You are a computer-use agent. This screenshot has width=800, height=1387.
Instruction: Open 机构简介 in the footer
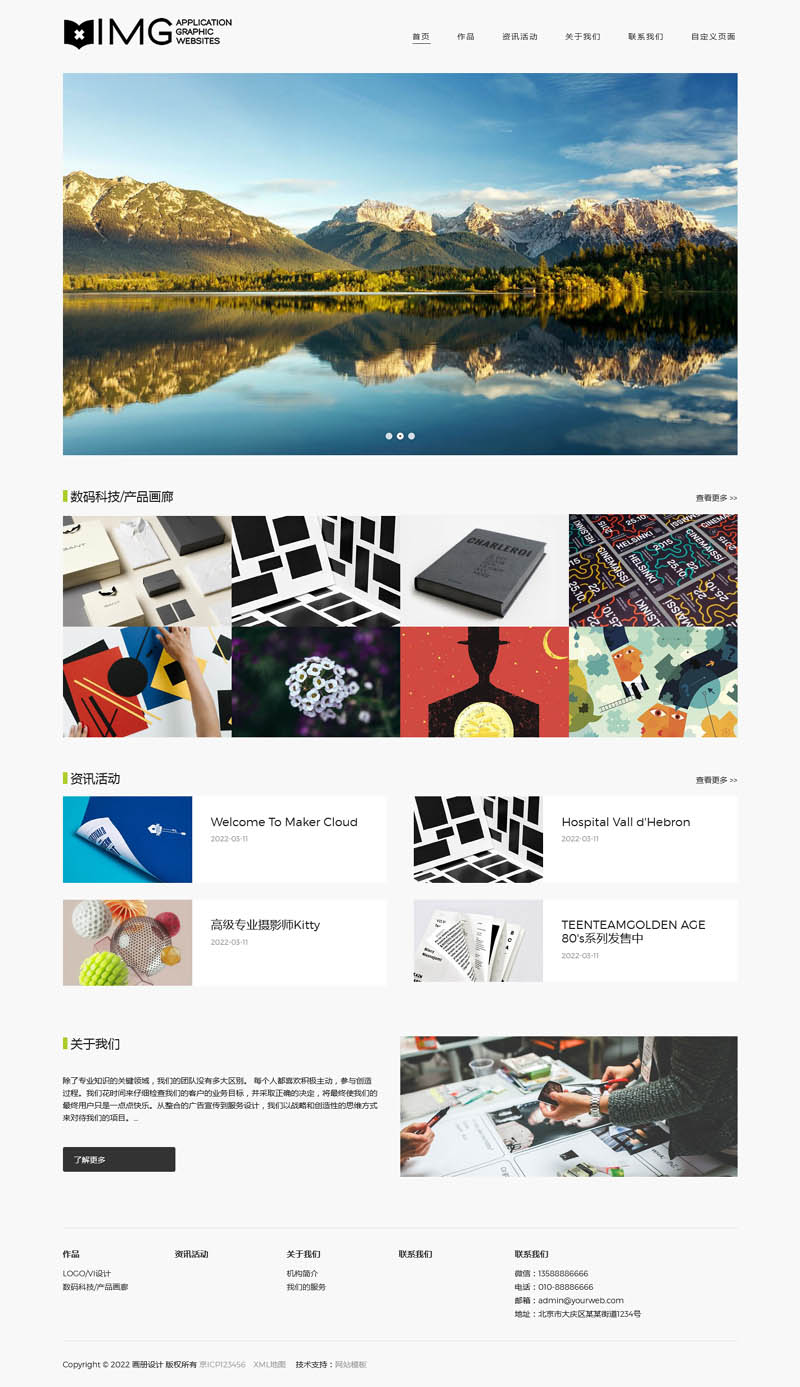[x=302, y=1273]
